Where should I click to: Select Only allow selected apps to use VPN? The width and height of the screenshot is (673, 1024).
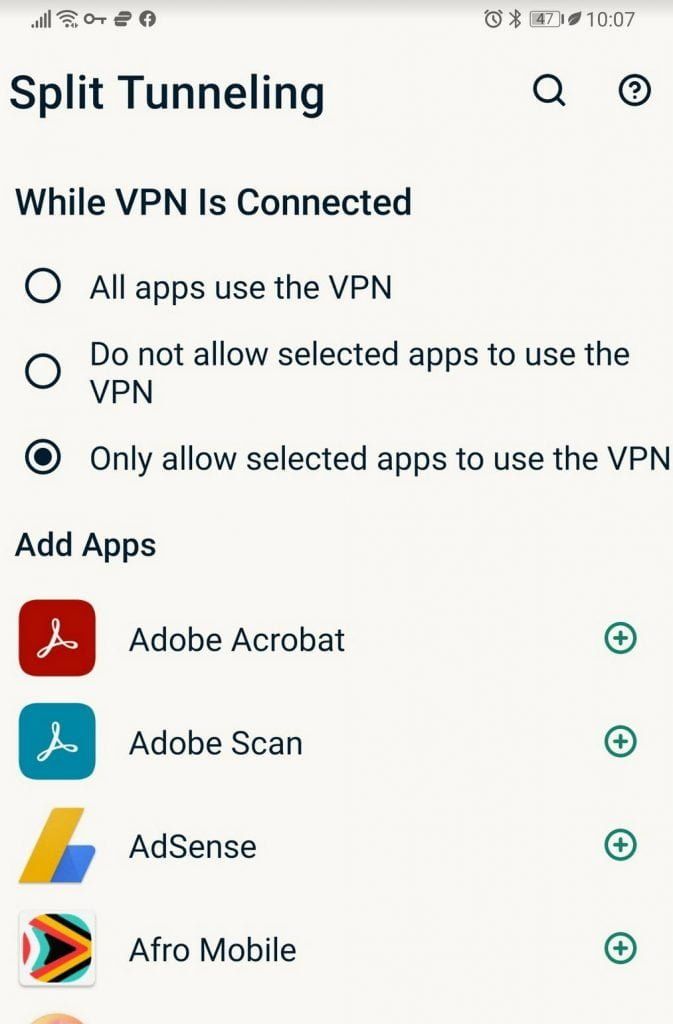click(43, 459)
